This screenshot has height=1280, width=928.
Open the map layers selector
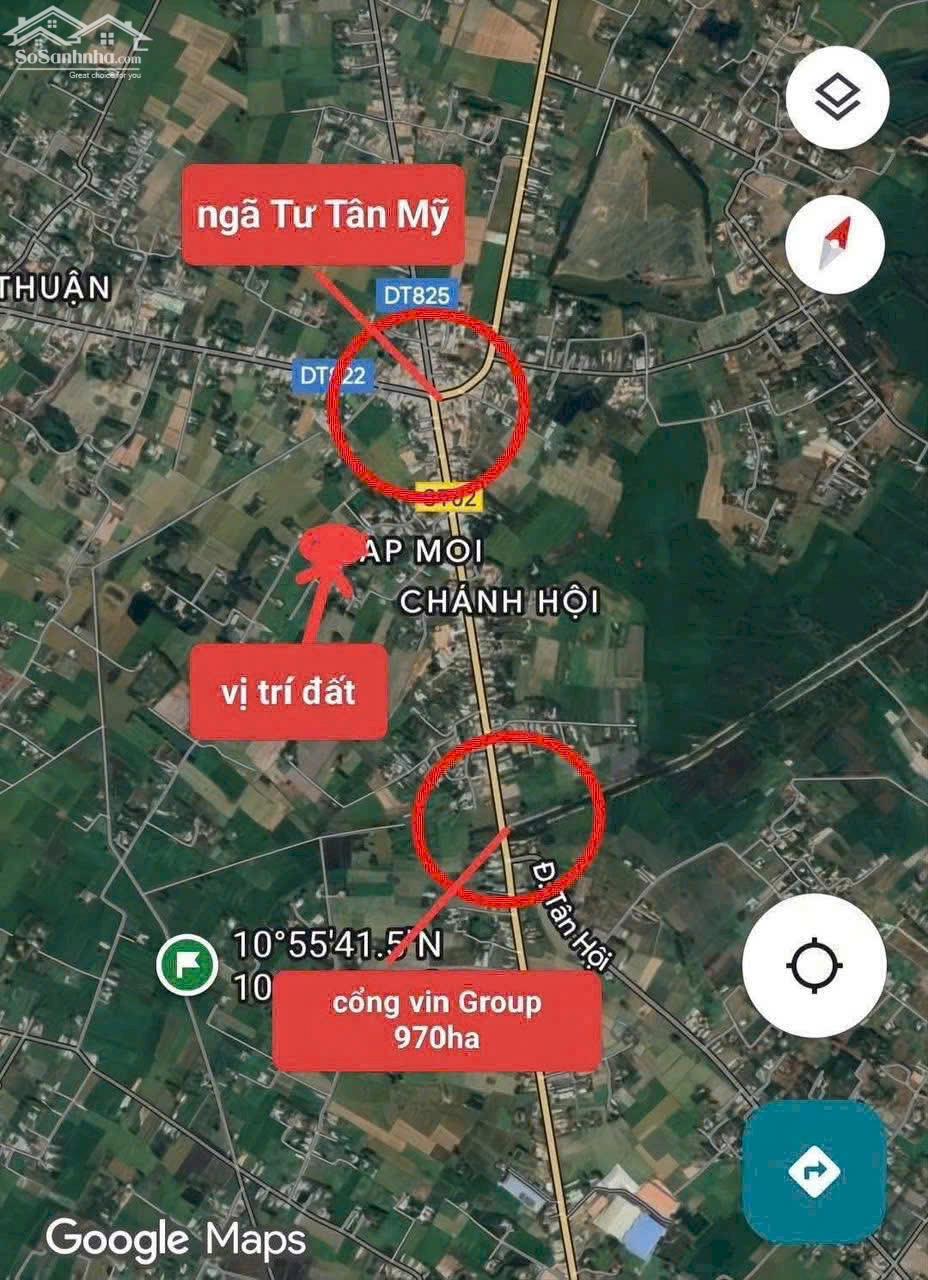(837, 98)
